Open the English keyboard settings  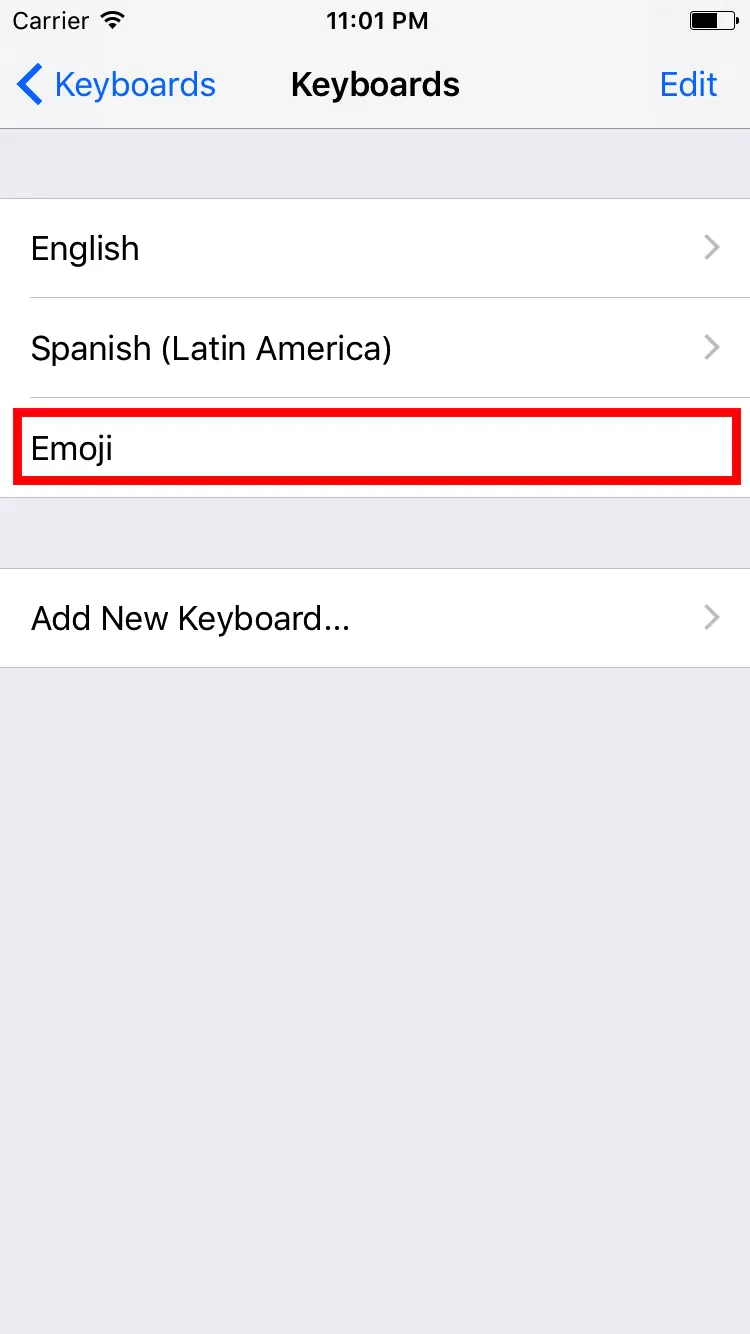[x=375, y=248]
